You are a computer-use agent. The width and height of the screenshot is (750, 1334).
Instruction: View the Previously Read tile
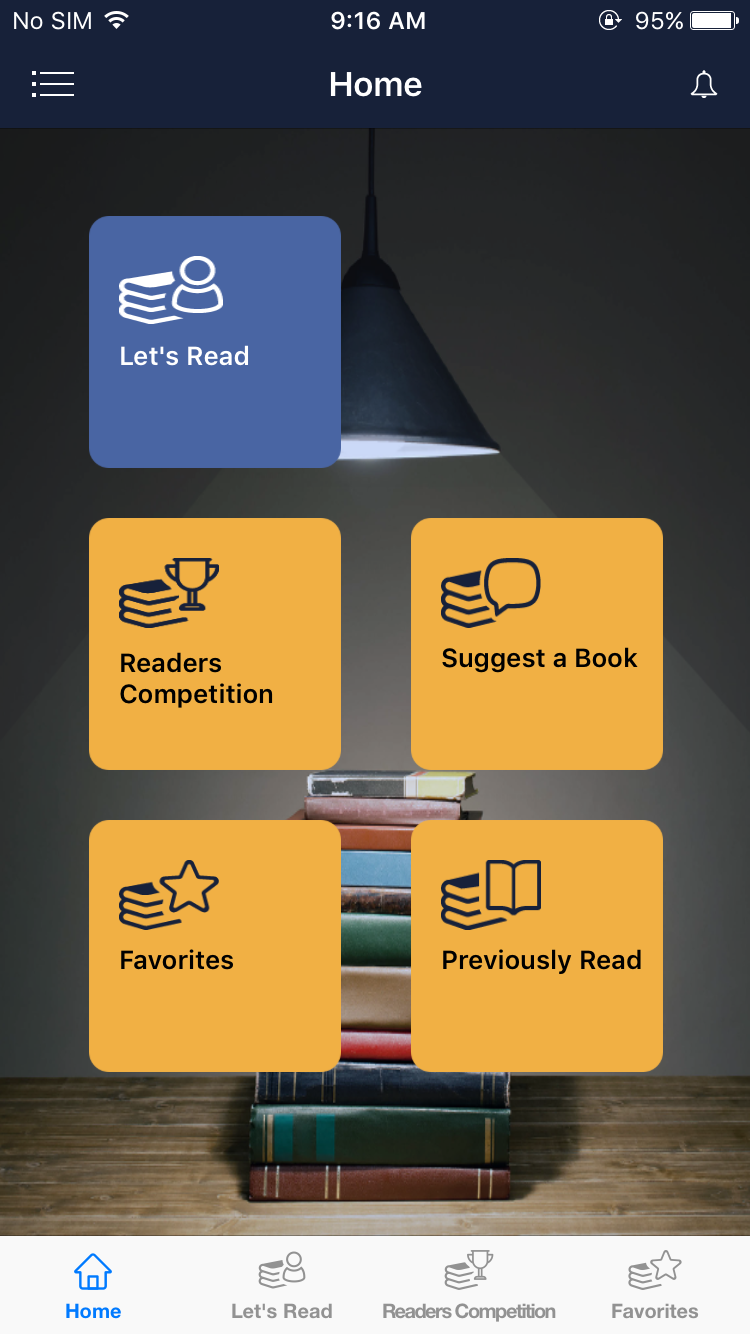pos(537,946)
